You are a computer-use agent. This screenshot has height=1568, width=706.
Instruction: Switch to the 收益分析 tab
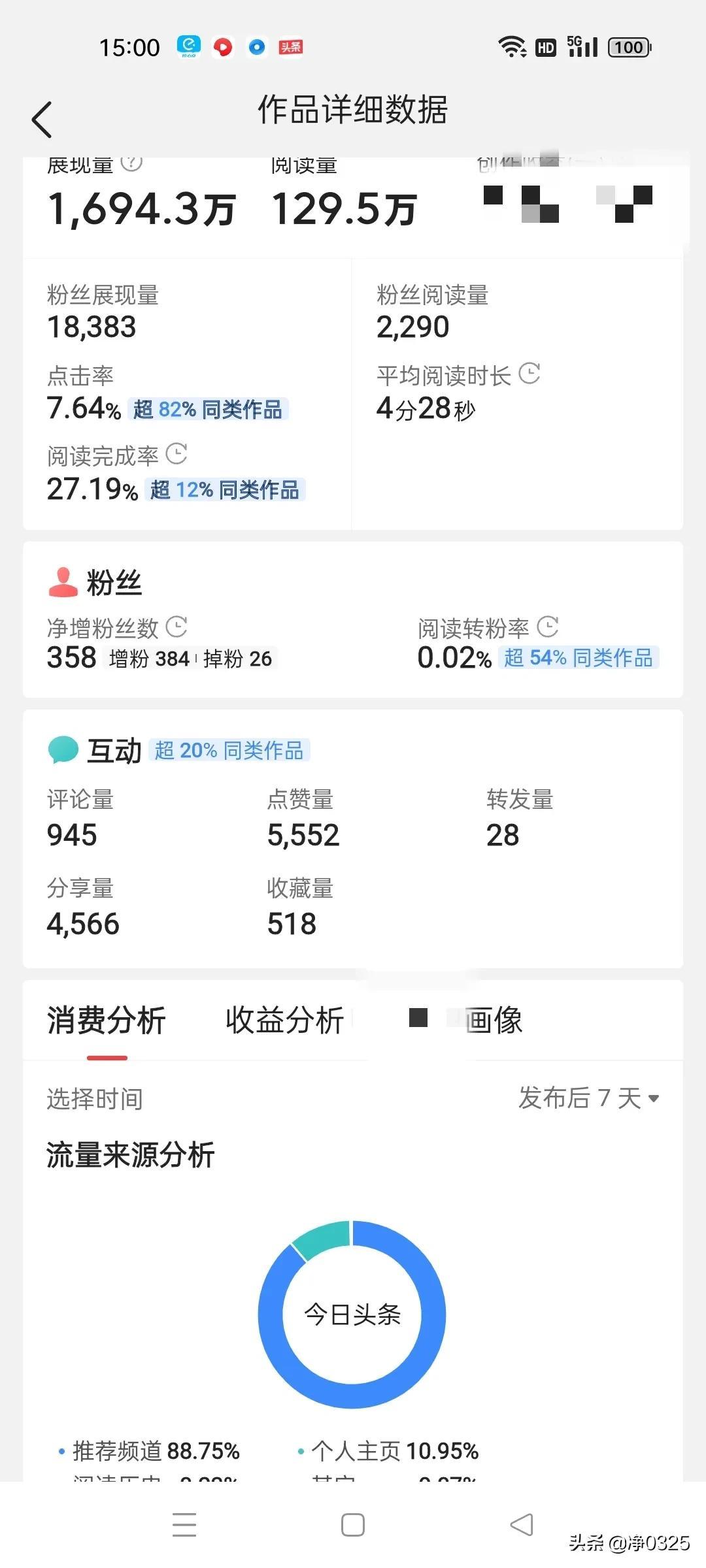tap(284, 1021)
